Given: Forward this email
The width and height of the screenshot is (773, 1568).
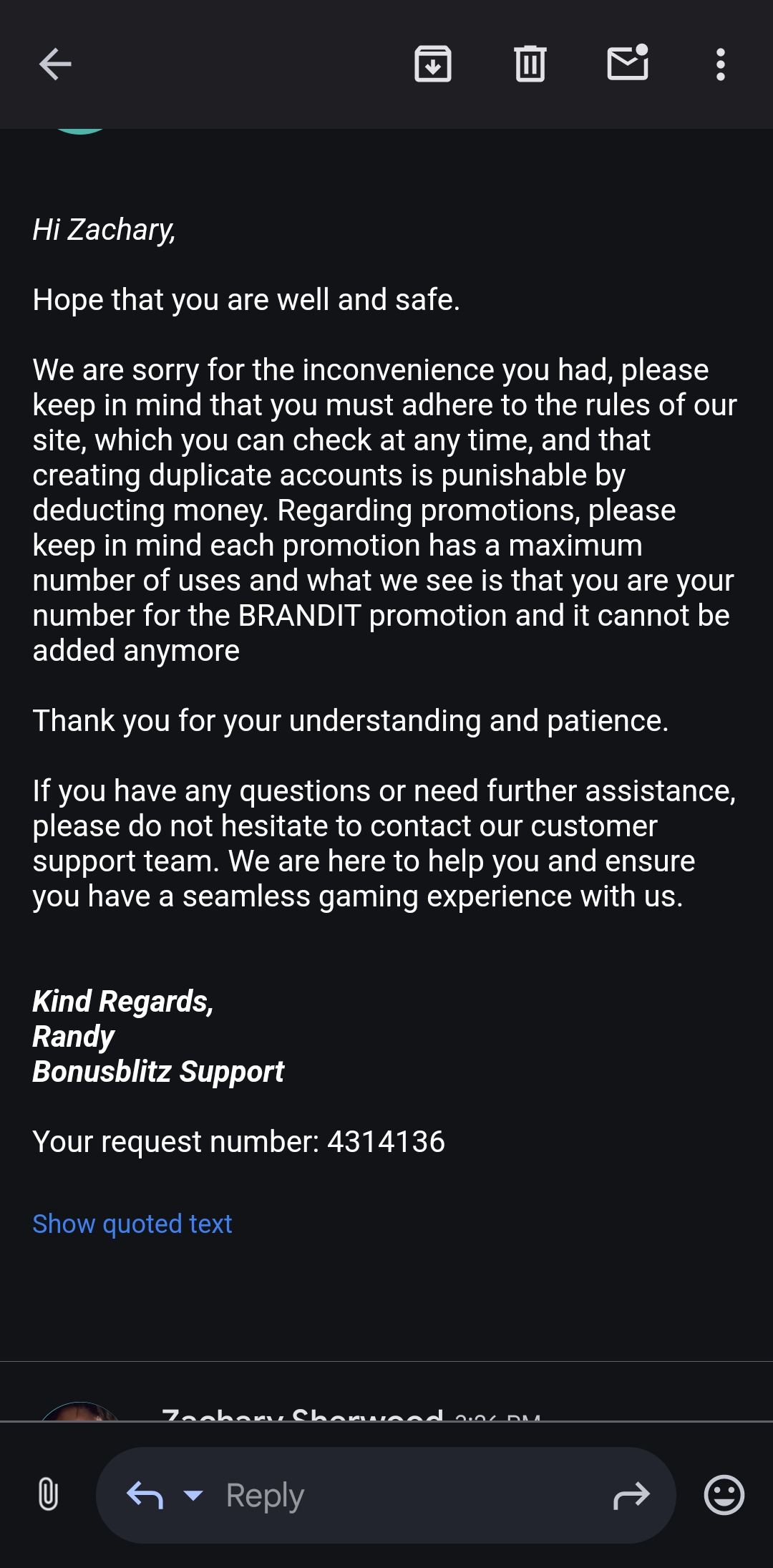Looking at the screenshot, I should 631,1495.
